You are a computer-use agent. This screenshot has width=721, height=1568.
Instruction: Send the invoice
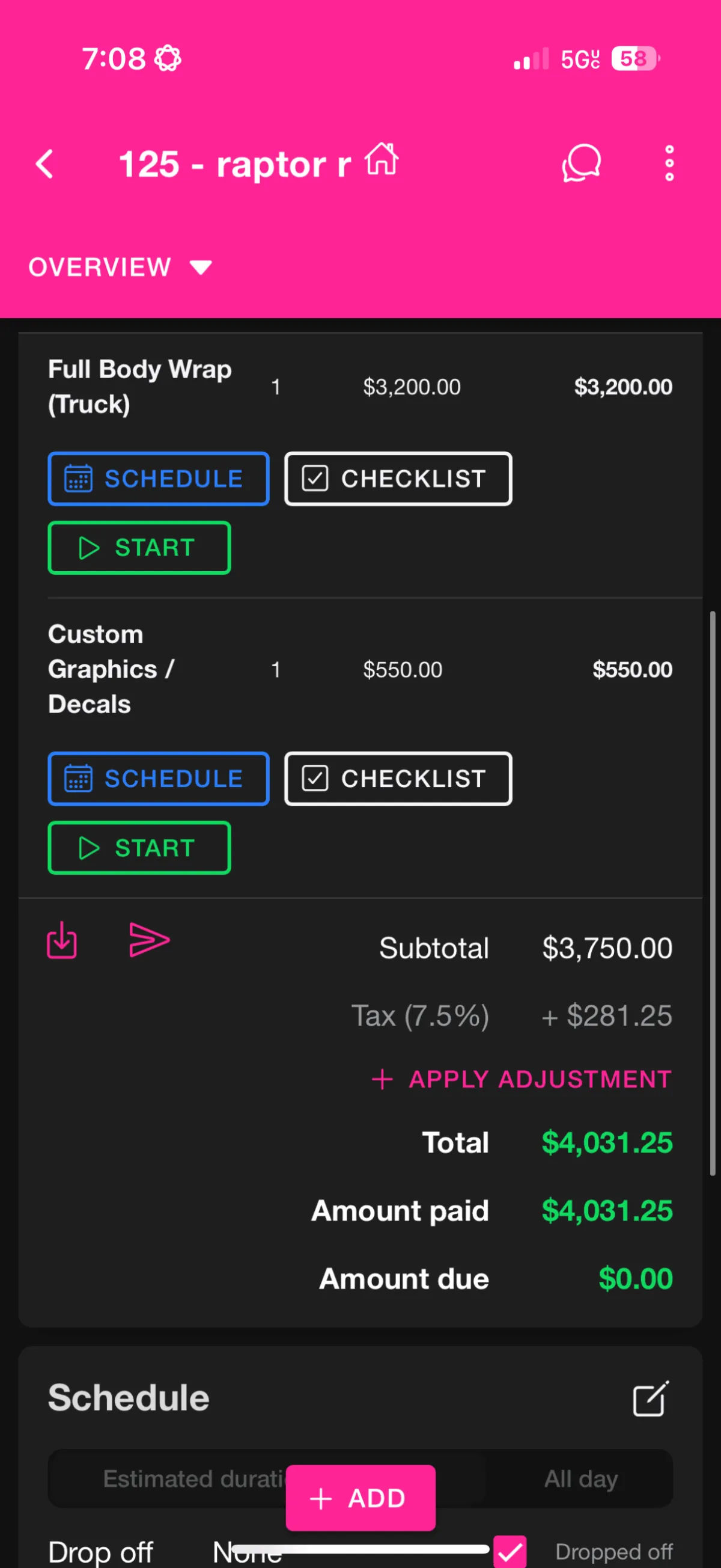149,940
